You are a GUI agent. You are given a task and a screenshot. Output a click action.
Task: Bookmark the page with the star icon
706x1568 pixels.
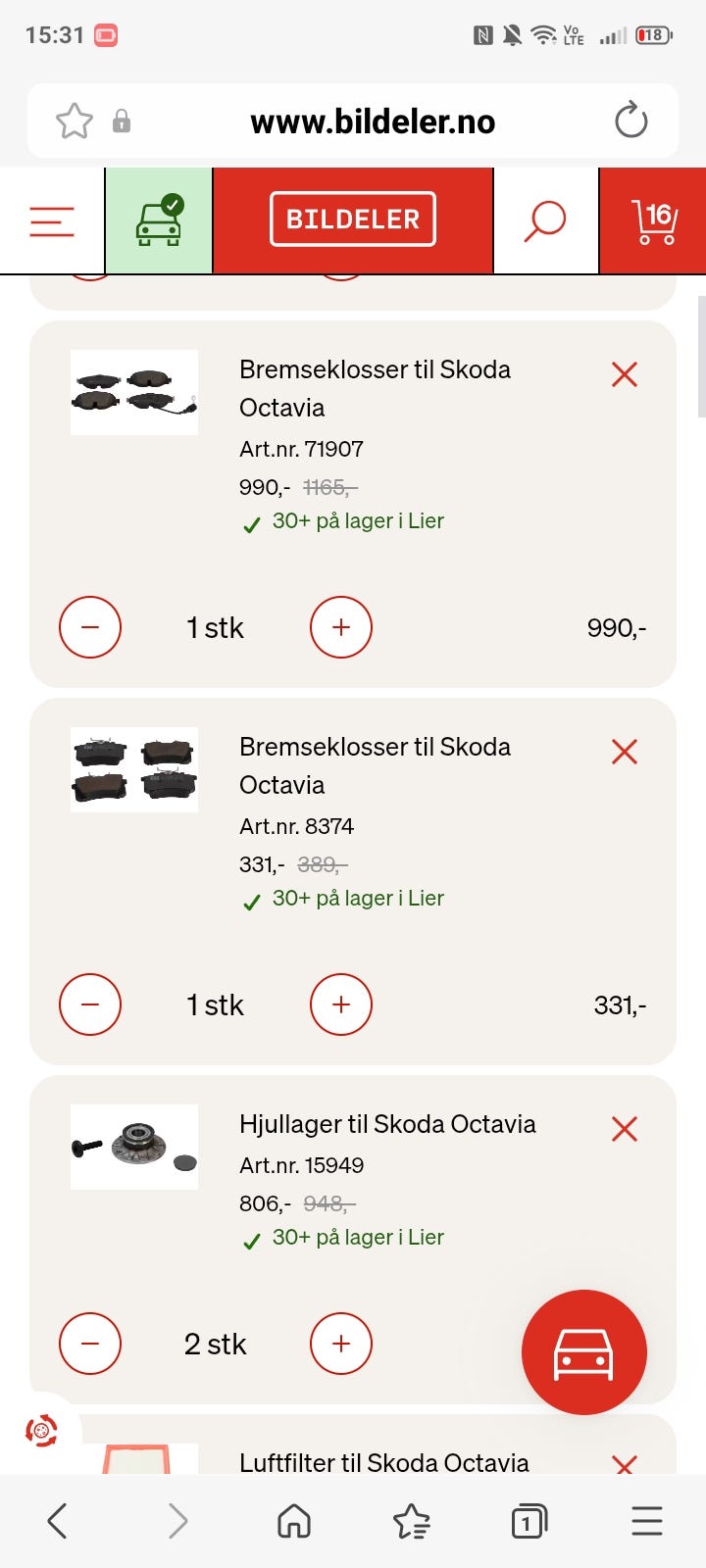pyautogui.click(x=74, y=120)
